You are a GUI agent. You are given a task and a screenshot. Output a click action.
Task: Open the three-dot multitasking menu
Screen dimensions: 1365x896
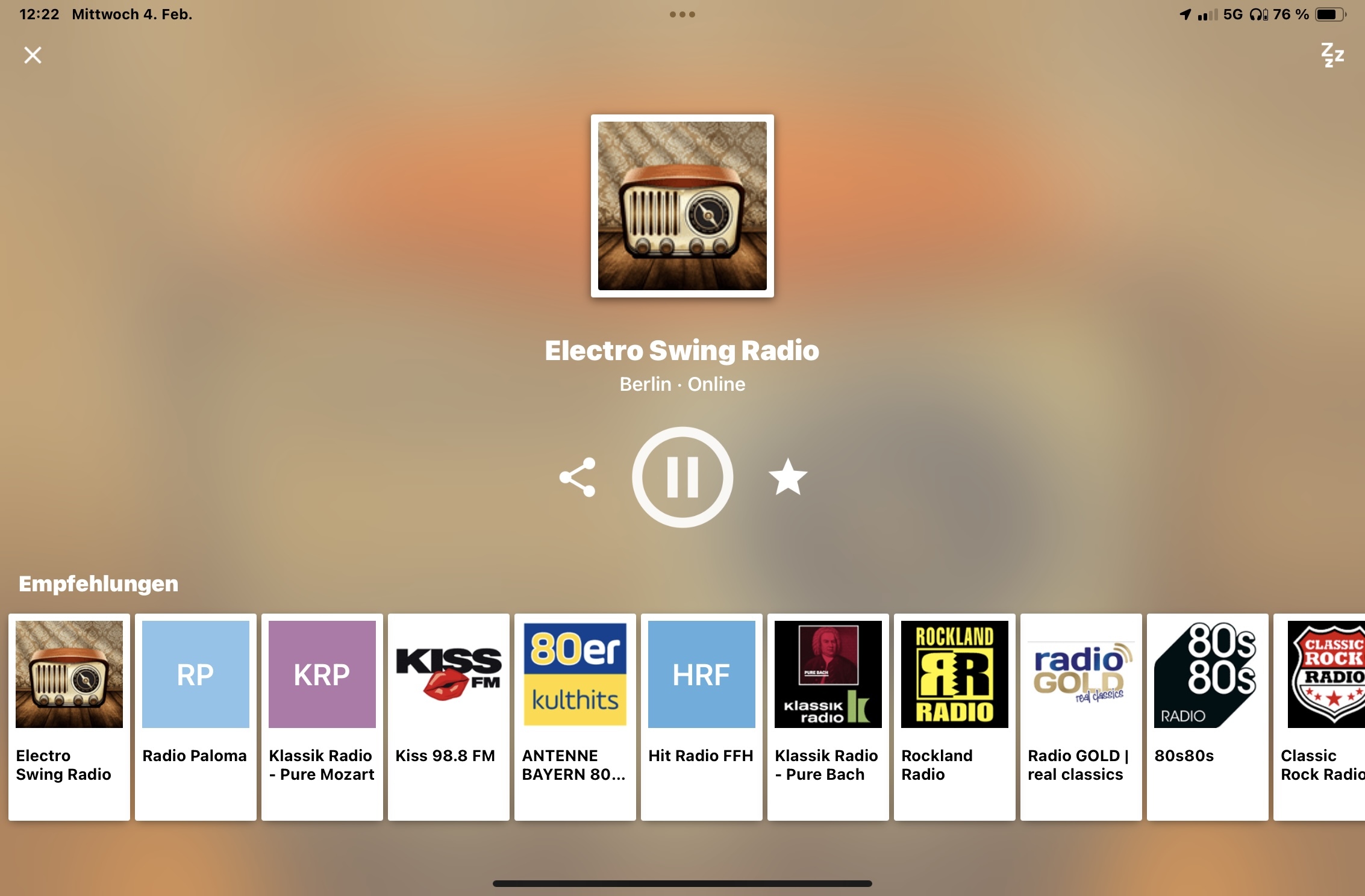(682, 14)
